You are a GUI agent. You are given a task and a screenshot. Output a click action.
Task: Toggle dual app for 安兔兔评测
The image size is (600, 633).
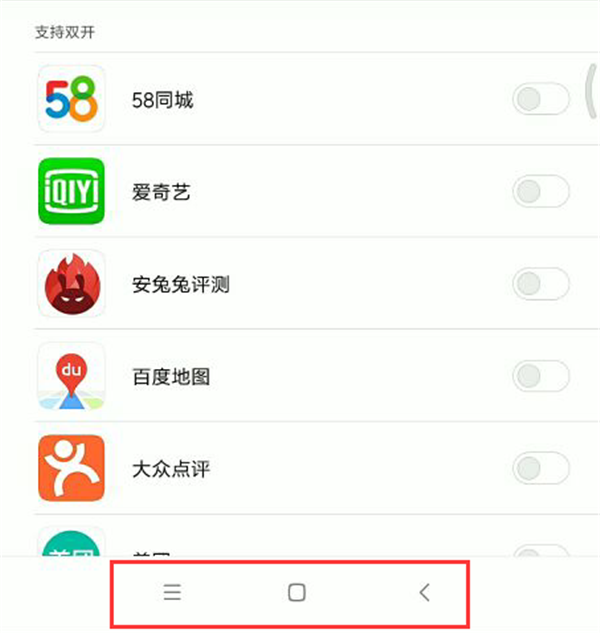540,284
